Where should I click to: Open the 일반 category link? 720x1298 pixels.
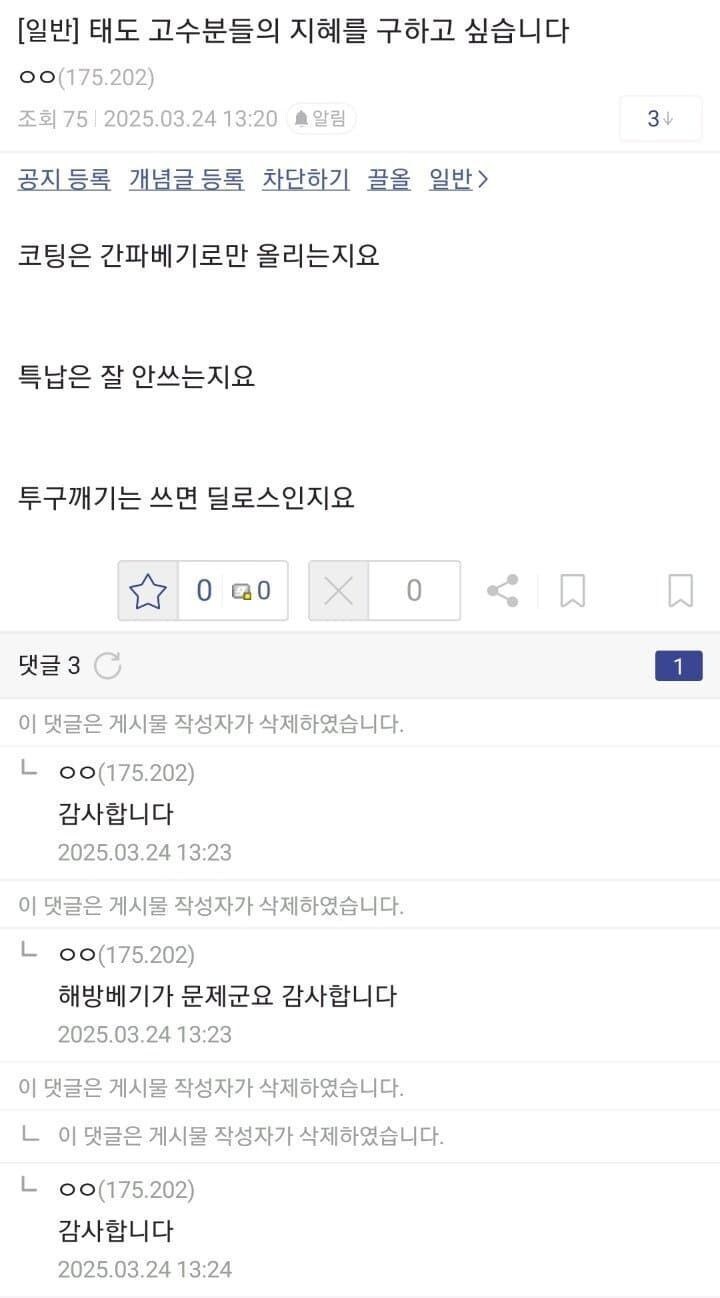pyautogui.click(x=458, y=180)
